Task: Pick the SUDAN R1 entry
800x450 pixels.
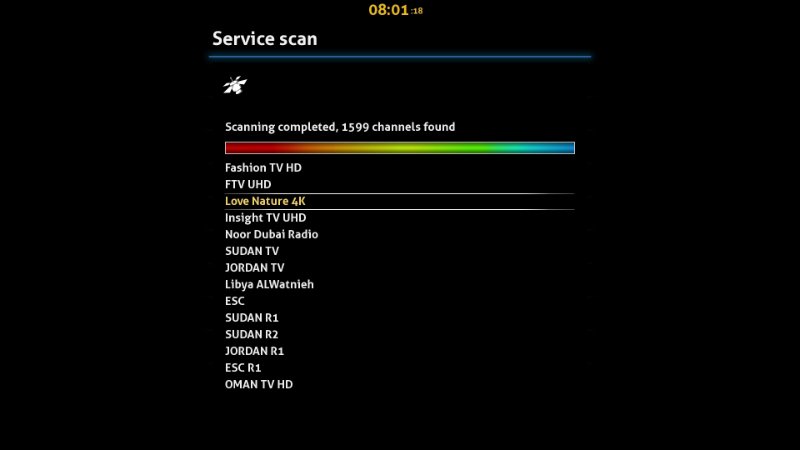Action: tap(252, 318)
